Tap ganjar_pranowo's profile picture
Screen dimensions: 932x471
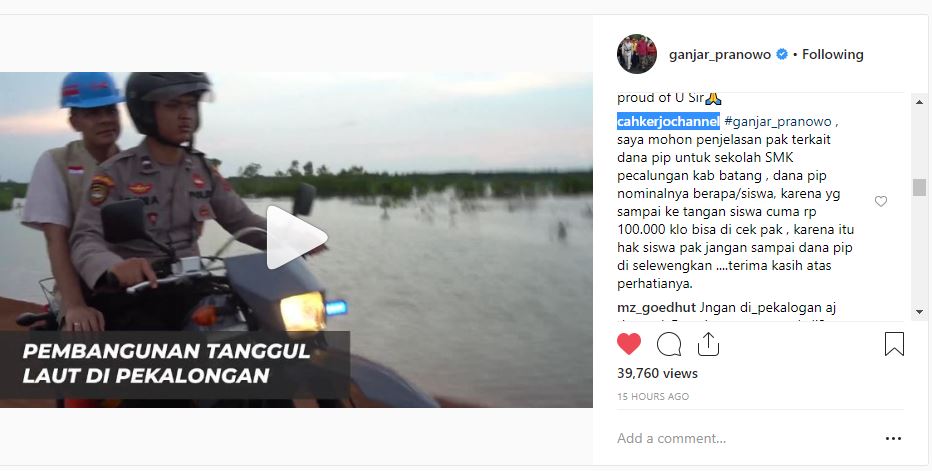[637, 54]
